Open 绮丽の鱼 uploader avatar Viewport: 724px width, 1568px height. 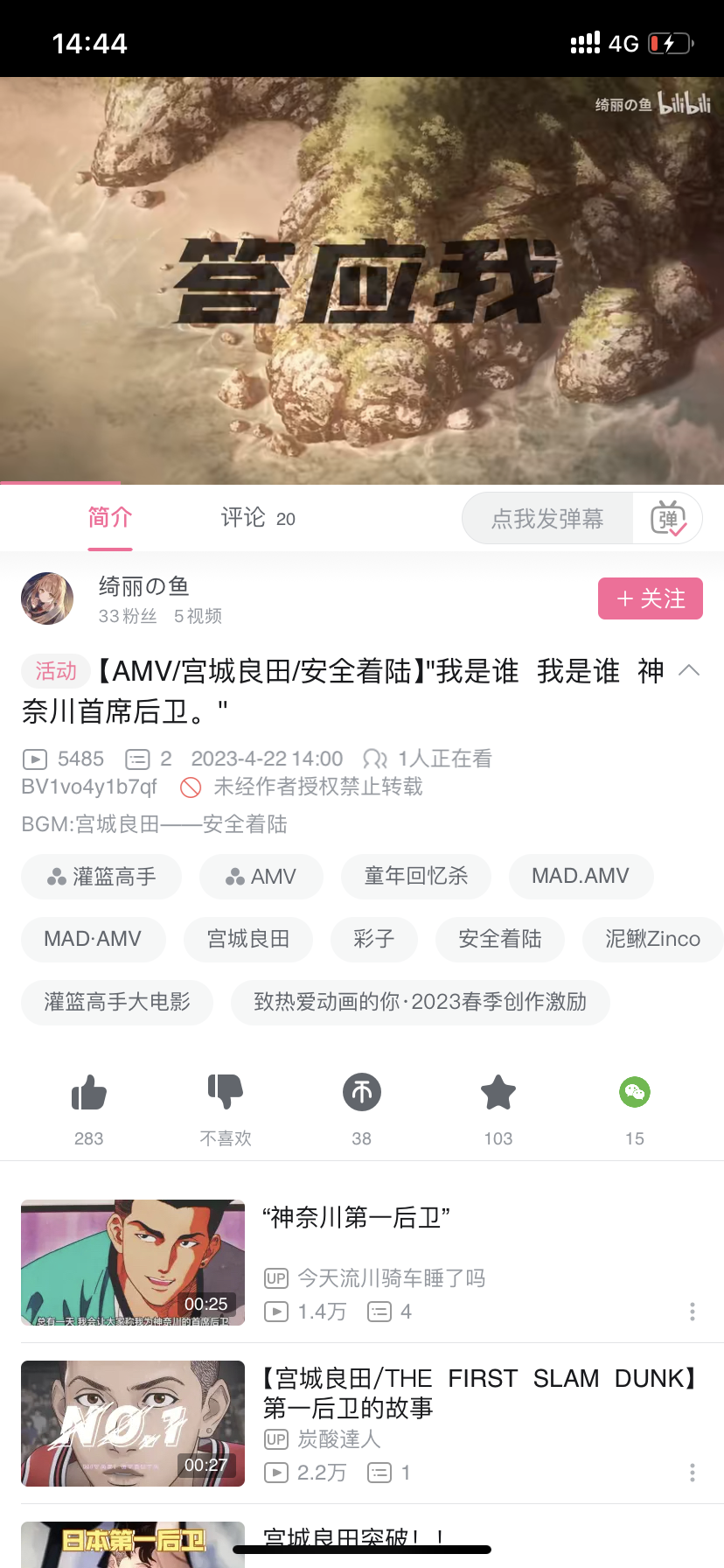pos(47,598)
